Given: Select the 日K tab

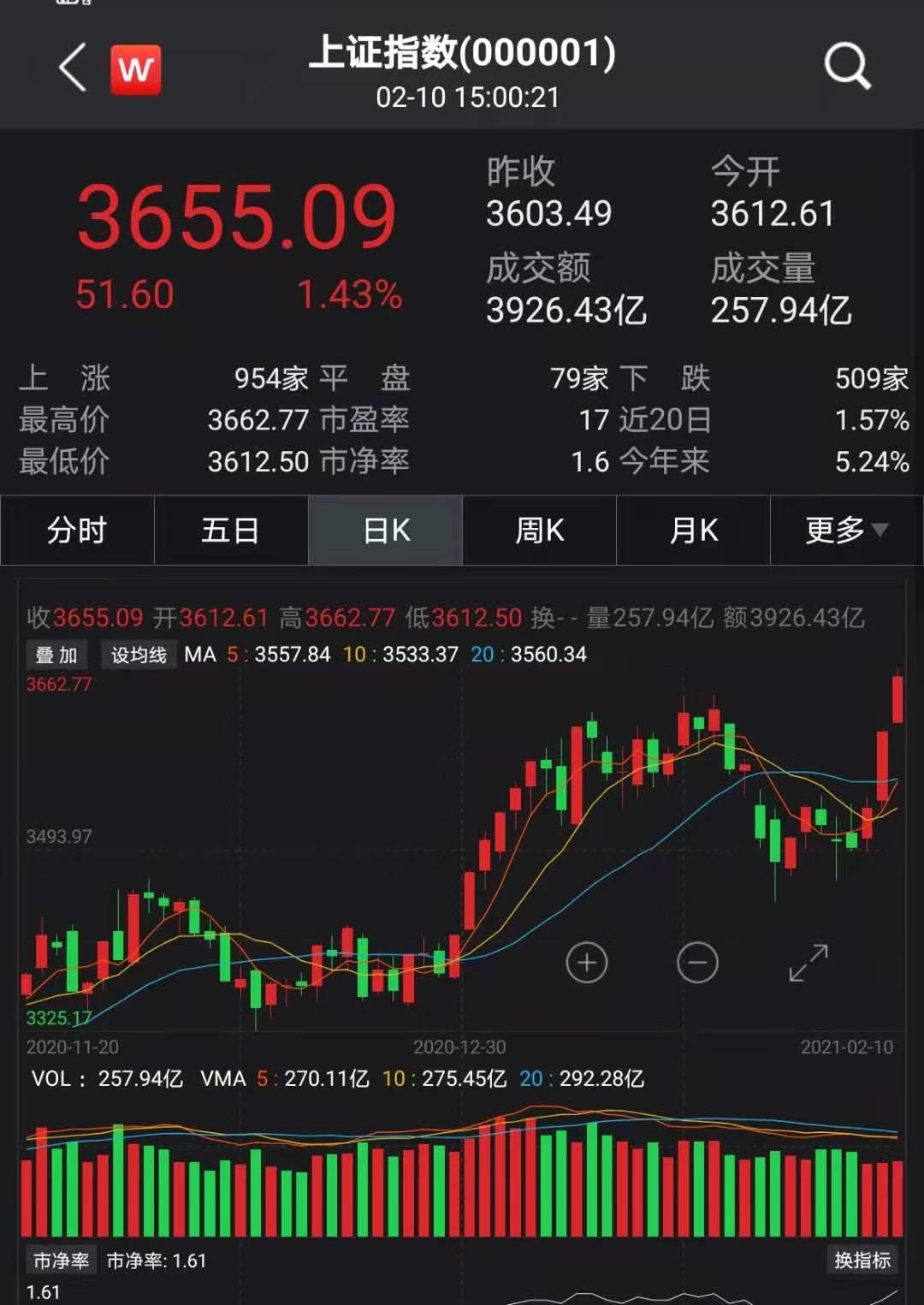Looking at the screenshot, I should [386, 531].
